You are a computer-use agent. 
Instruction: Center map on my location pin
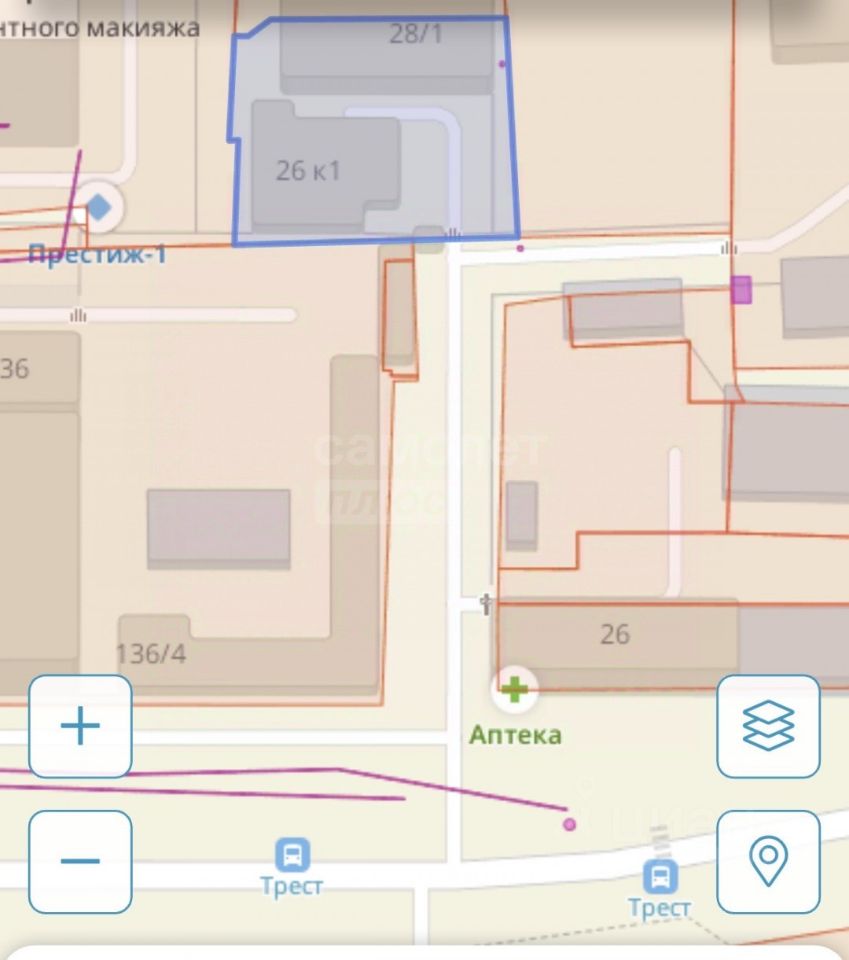[768, 861]
